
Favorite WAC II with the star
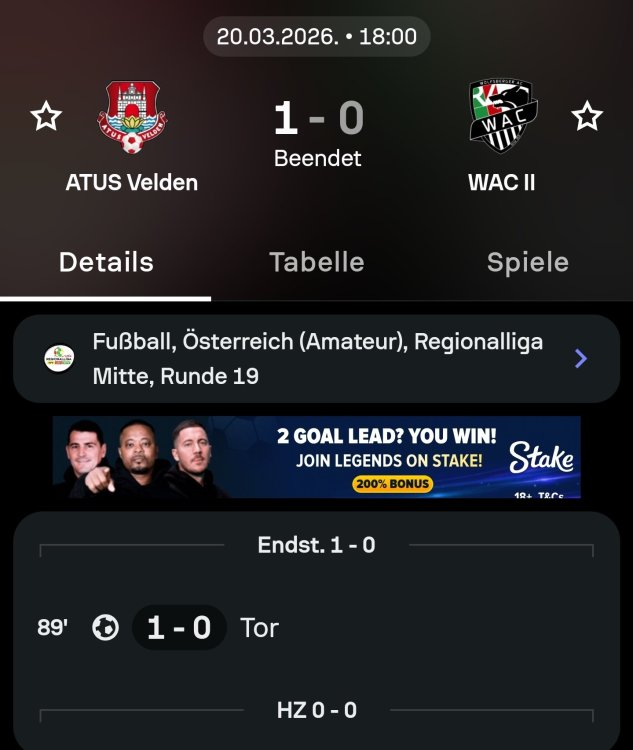pos(587,117)
